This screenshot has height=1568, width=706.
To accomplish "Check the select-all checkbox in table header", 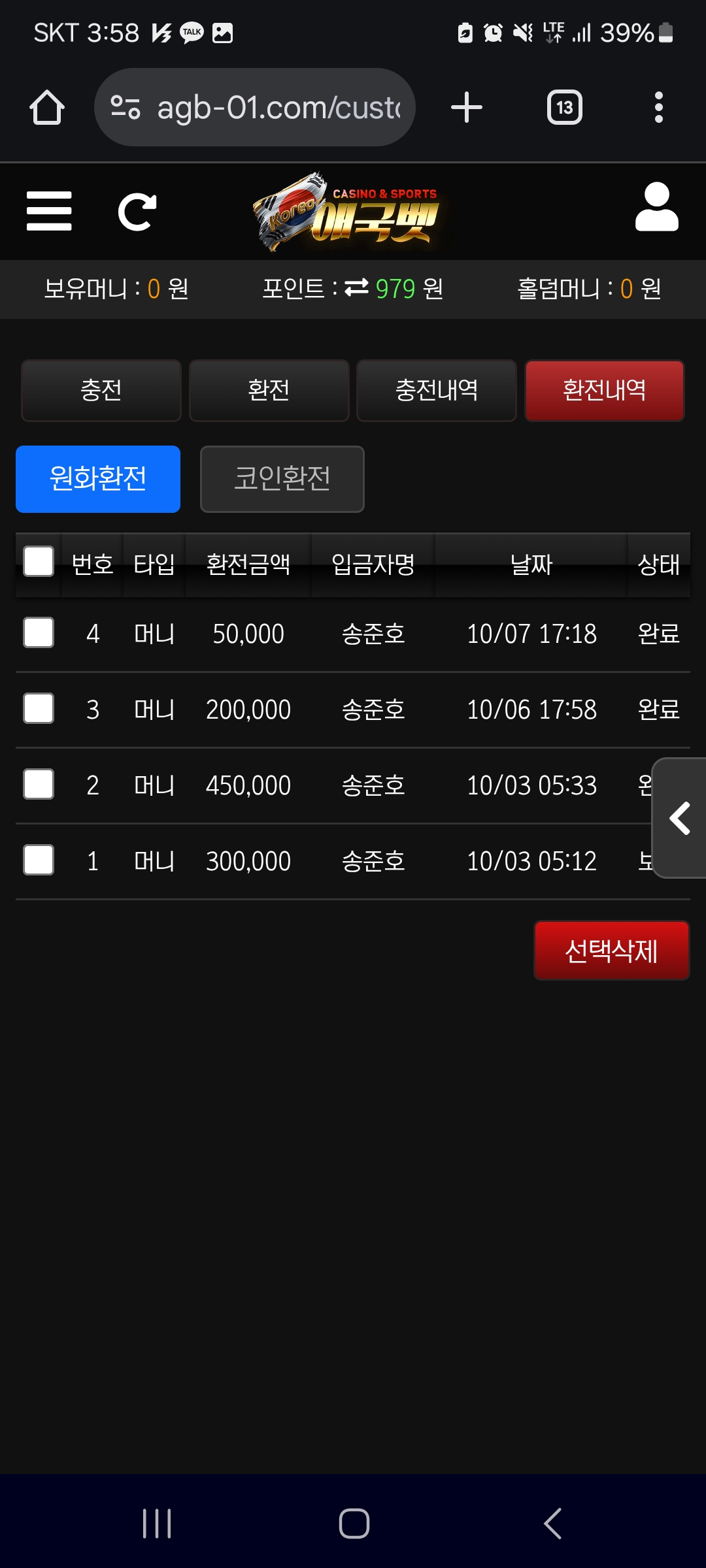I will (x=39, y=562).
